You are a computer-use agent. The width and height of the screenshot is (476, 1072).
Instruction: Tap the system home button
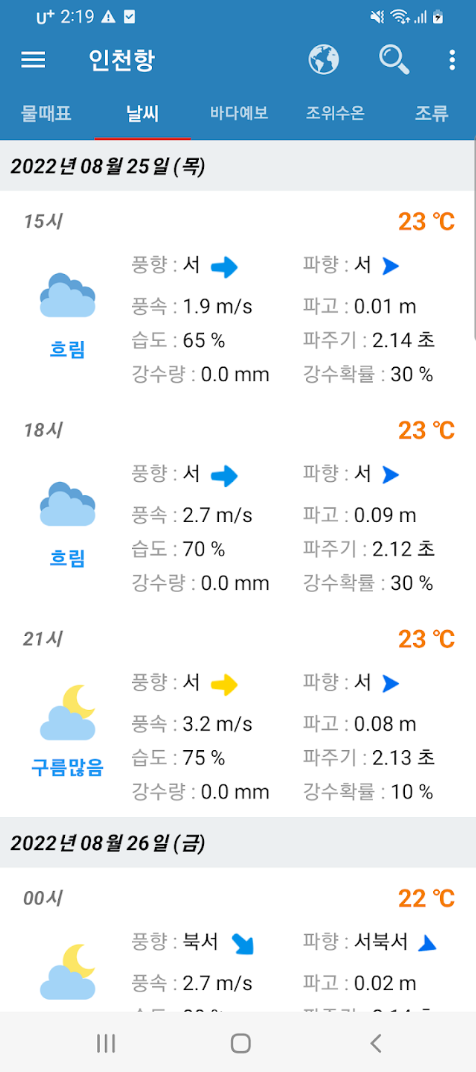[x=240, y=1043]
